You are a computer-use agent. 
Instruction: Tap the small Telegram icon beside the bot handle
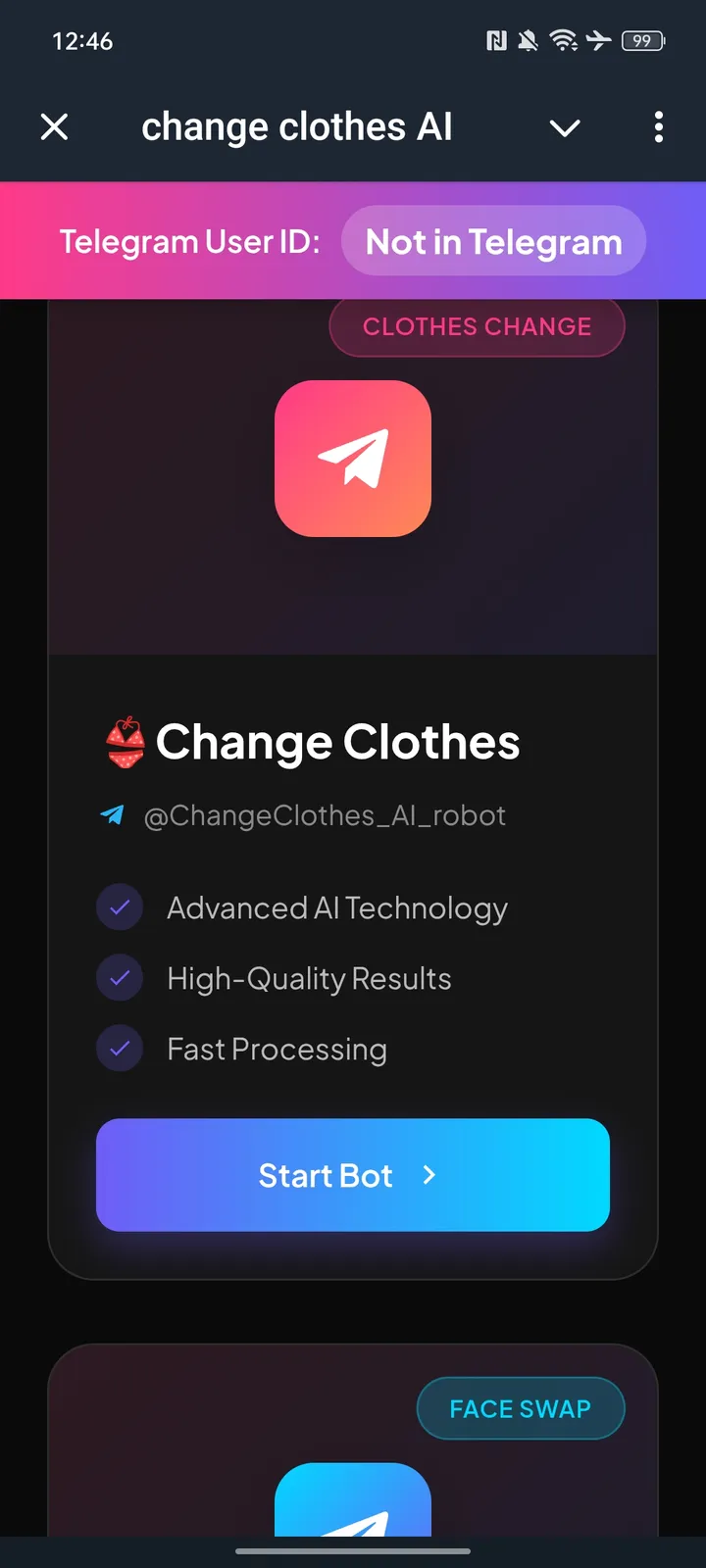[113, 814]
